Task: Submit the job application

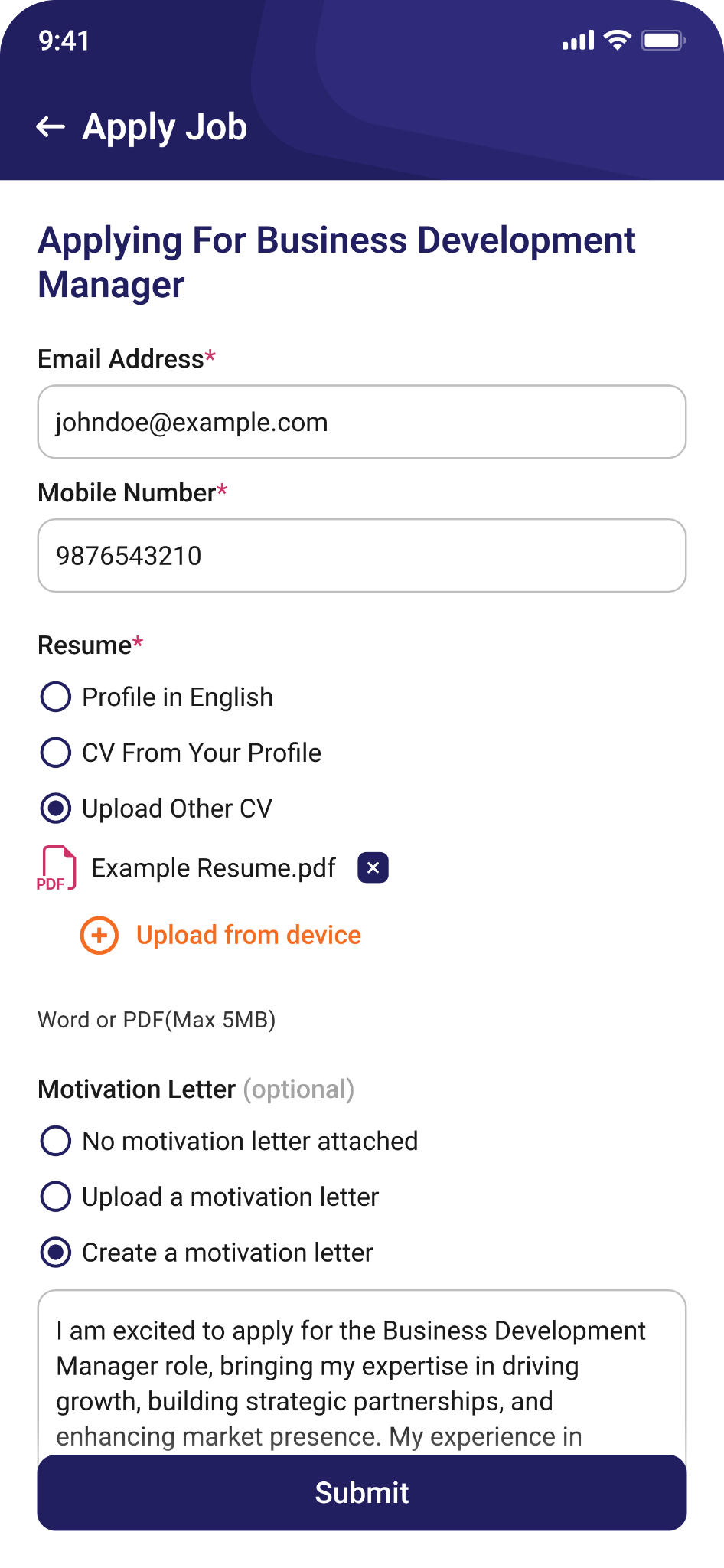Action: tap(362, 1493)
